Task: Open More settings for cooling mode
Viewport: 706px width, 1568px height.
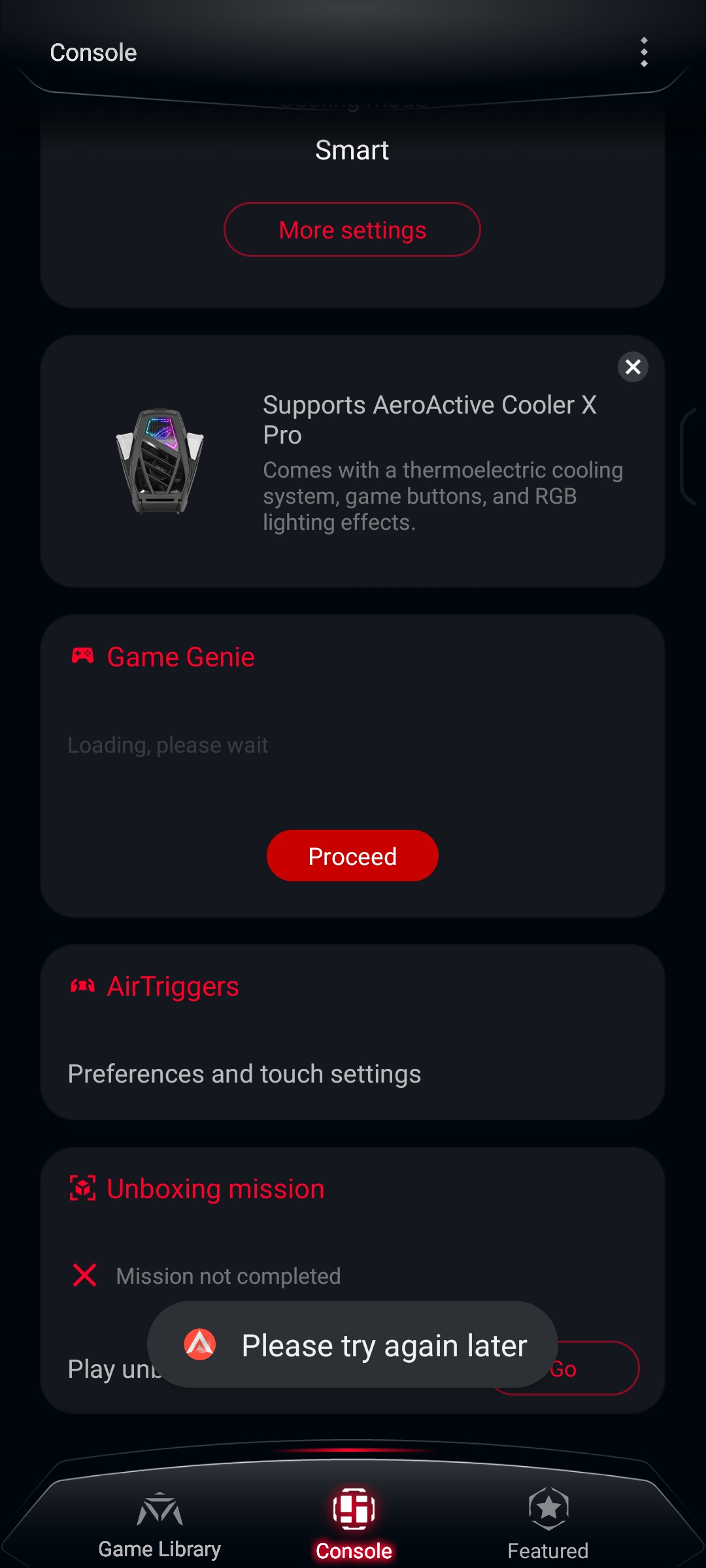Action: coord(352,229)
